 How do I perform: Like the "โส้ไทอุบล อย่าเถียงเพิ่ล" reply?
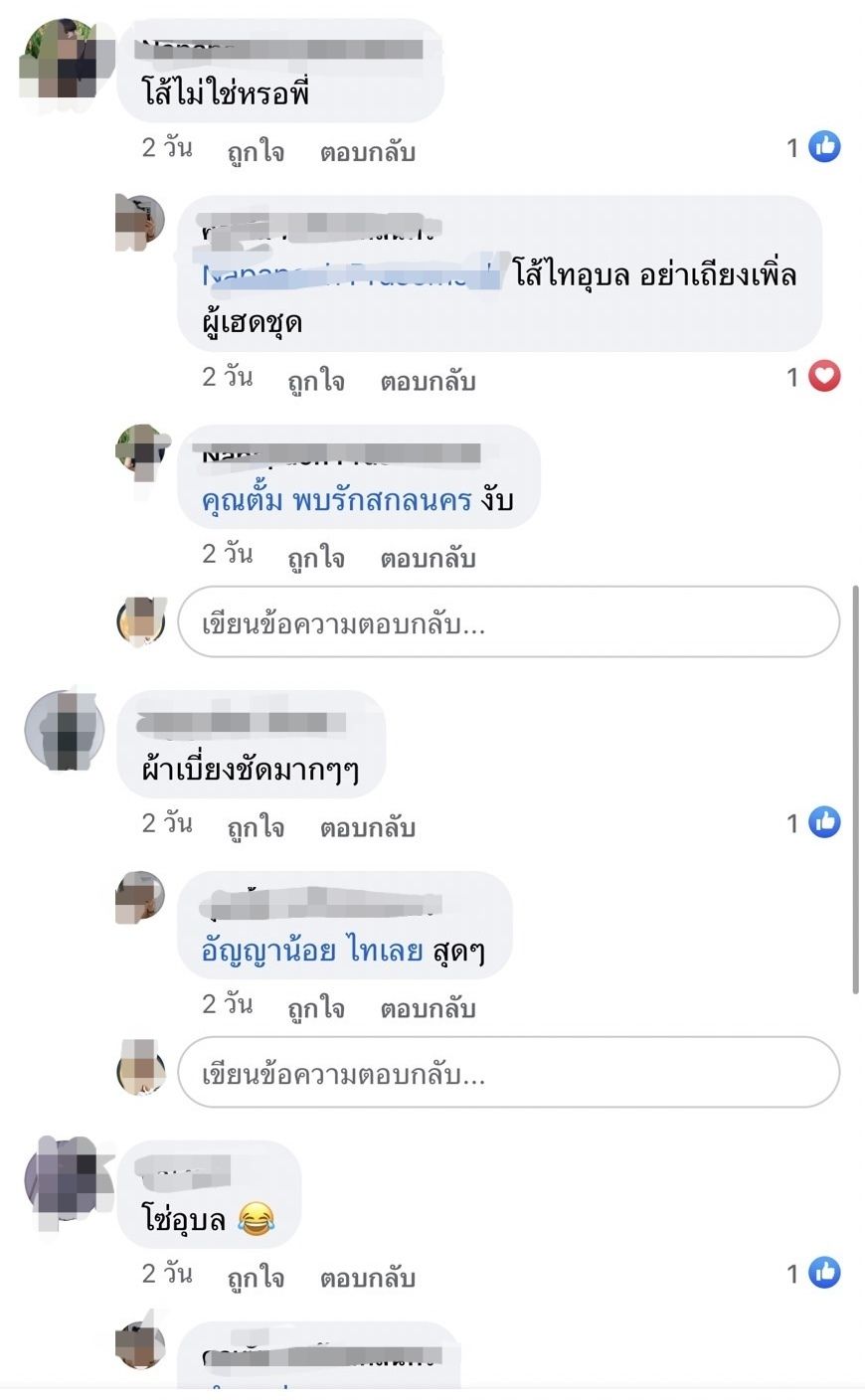(316, 382)
